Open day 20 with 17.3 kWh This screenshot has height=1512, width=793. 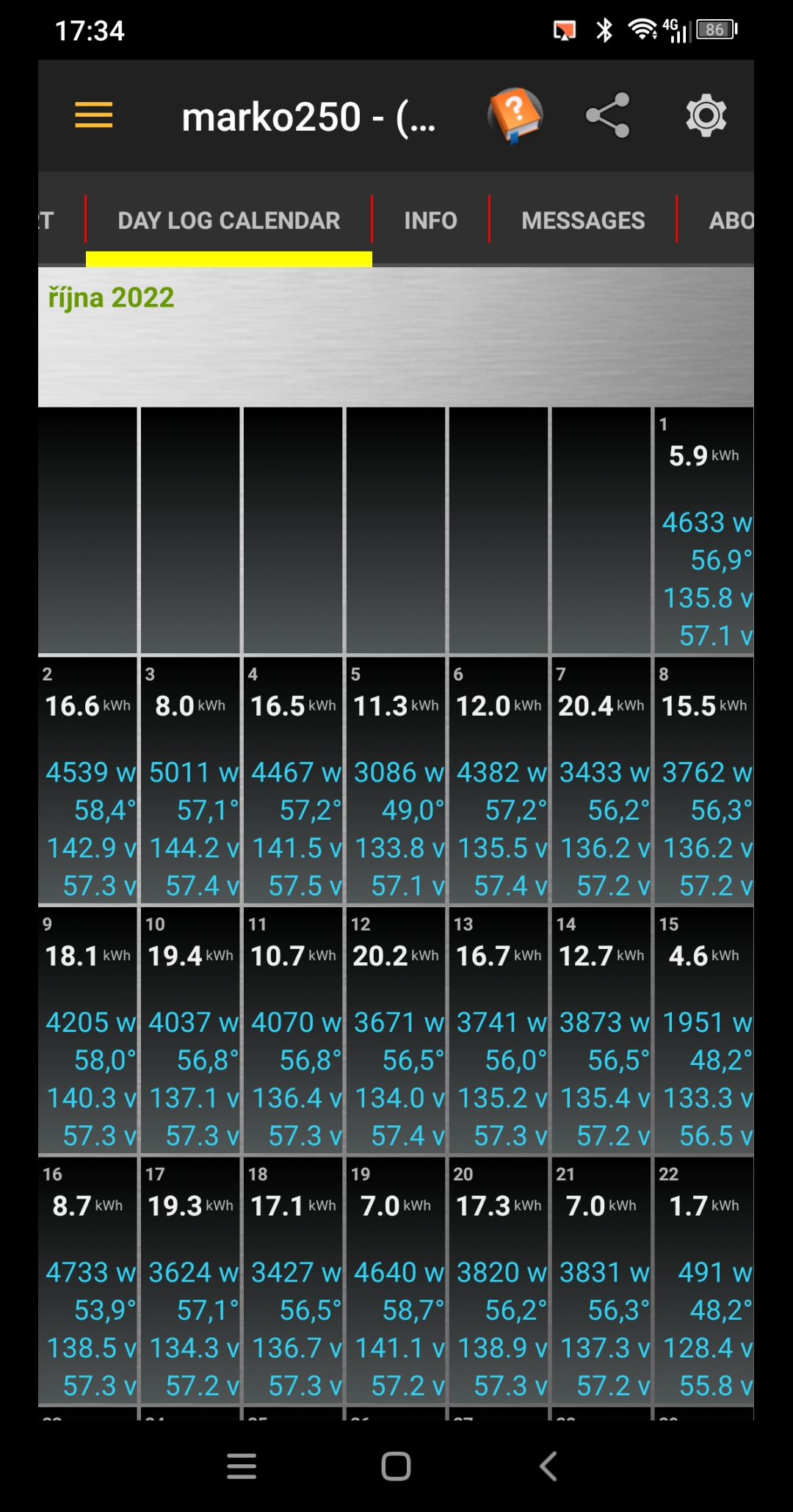click(x=498, y=1280)
